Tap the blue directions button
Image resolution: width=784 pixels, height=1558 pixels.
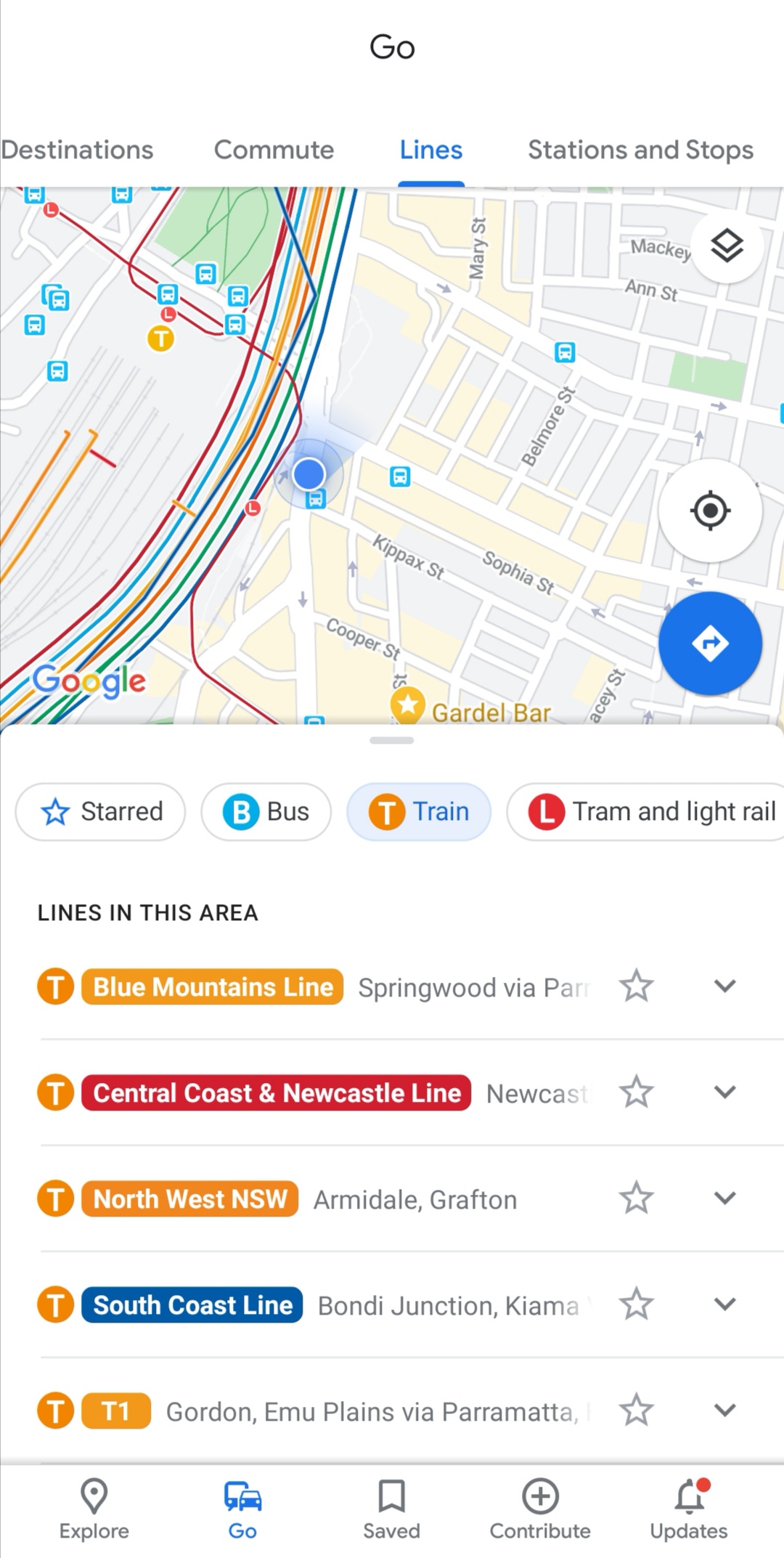[x=710, y=644]
